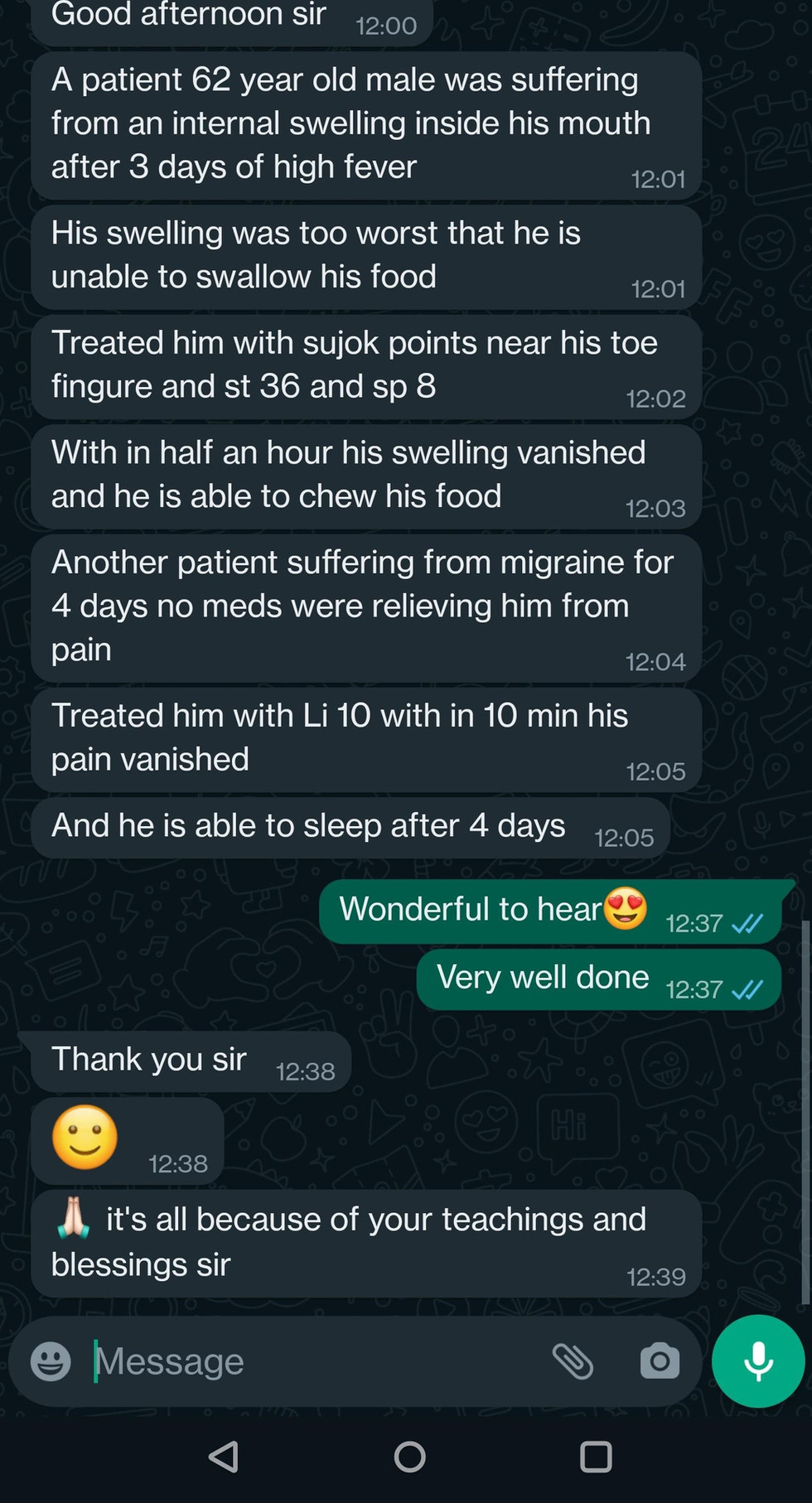Record a voice message with the microphone

tap(758, 1361)
